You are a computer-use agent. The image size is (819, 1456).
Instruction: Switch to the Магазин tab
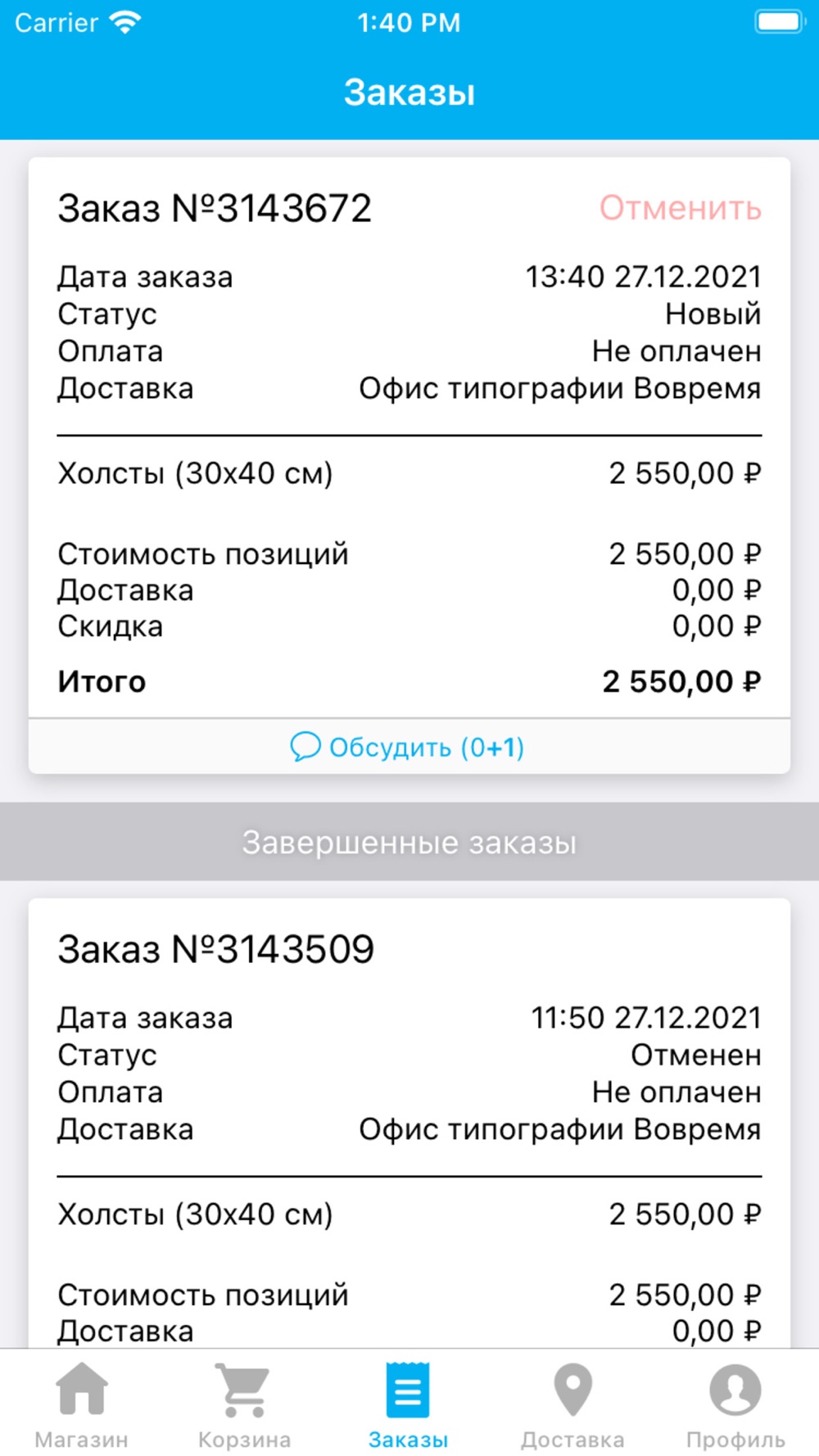pos(81,1405)
